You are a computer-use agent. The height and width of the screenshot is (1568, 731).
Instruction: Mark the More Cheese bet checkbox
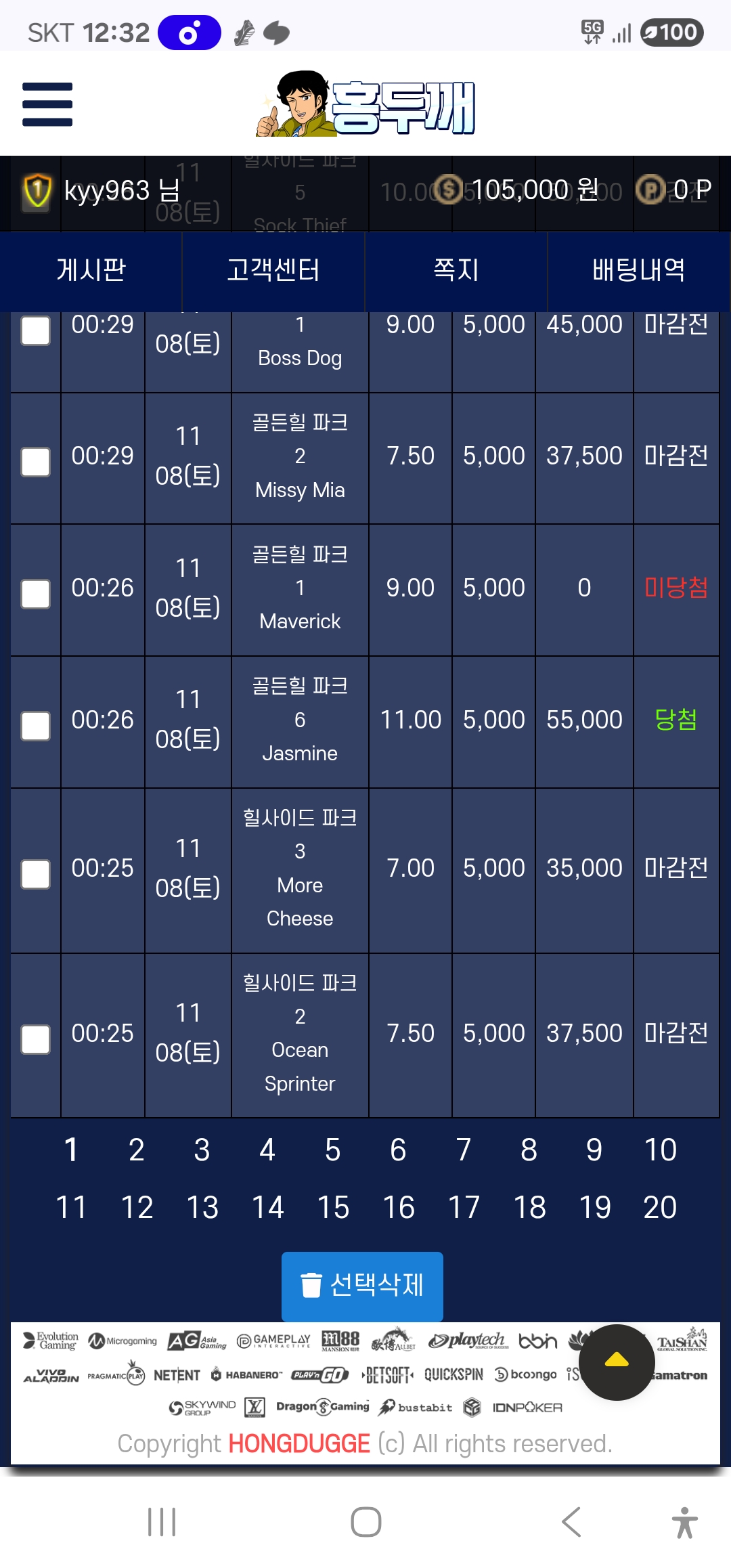[x=36, y=874]
